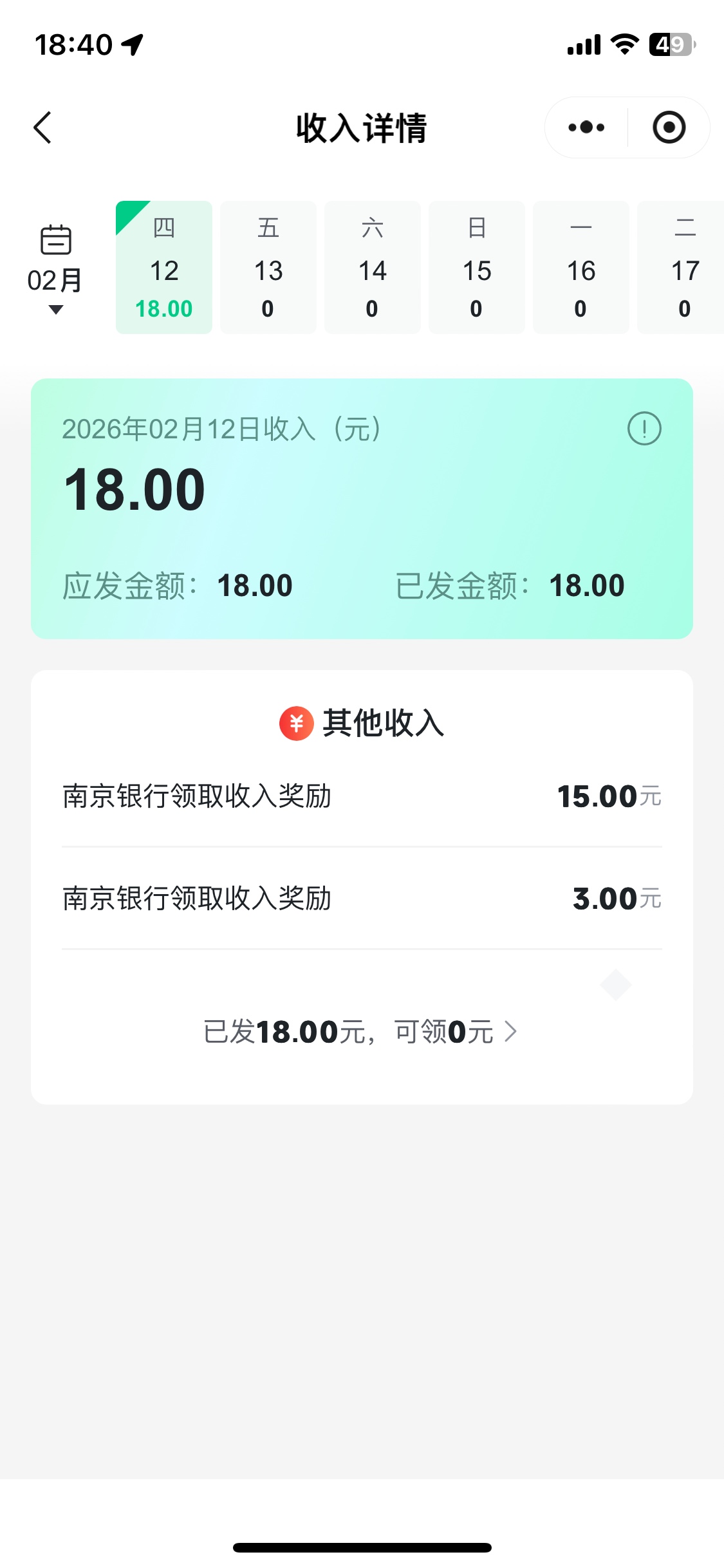Close the mini program with the circle button
724x1568 pixels.
pyautogui.click(x=669, y=127)
